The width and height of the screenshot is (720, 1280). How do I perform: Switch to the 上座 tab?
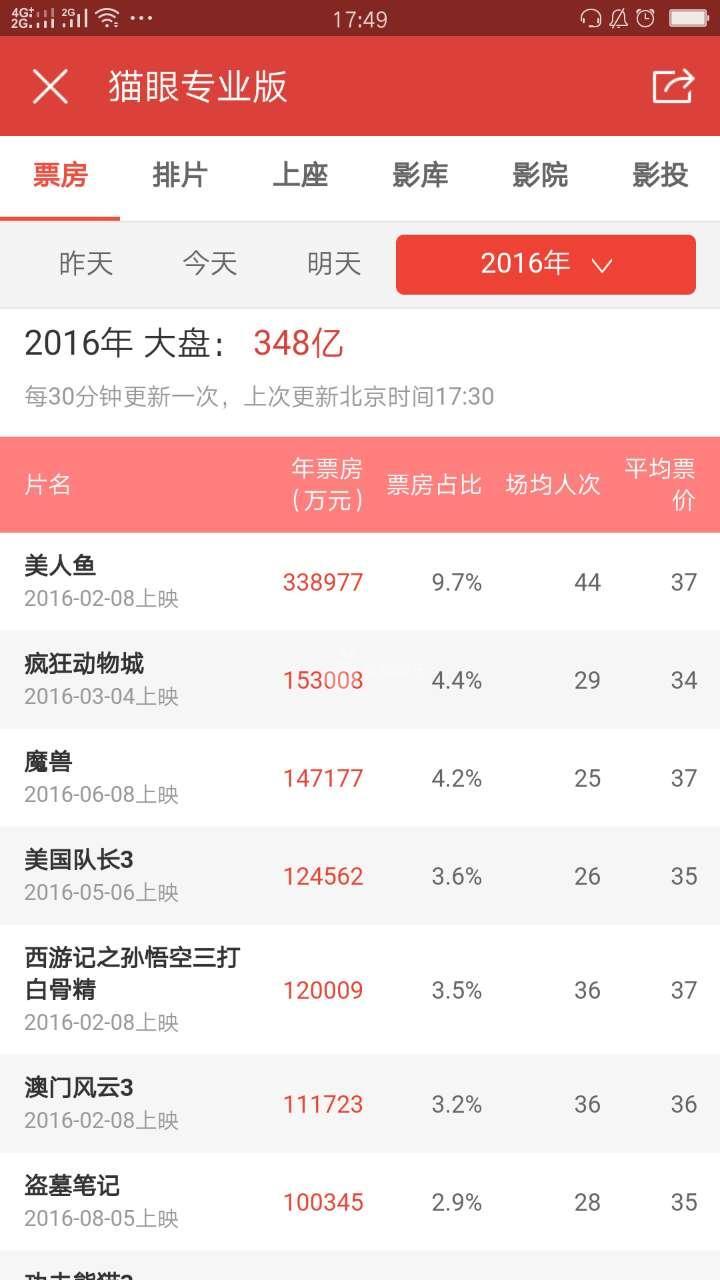[x=300, y=175]
